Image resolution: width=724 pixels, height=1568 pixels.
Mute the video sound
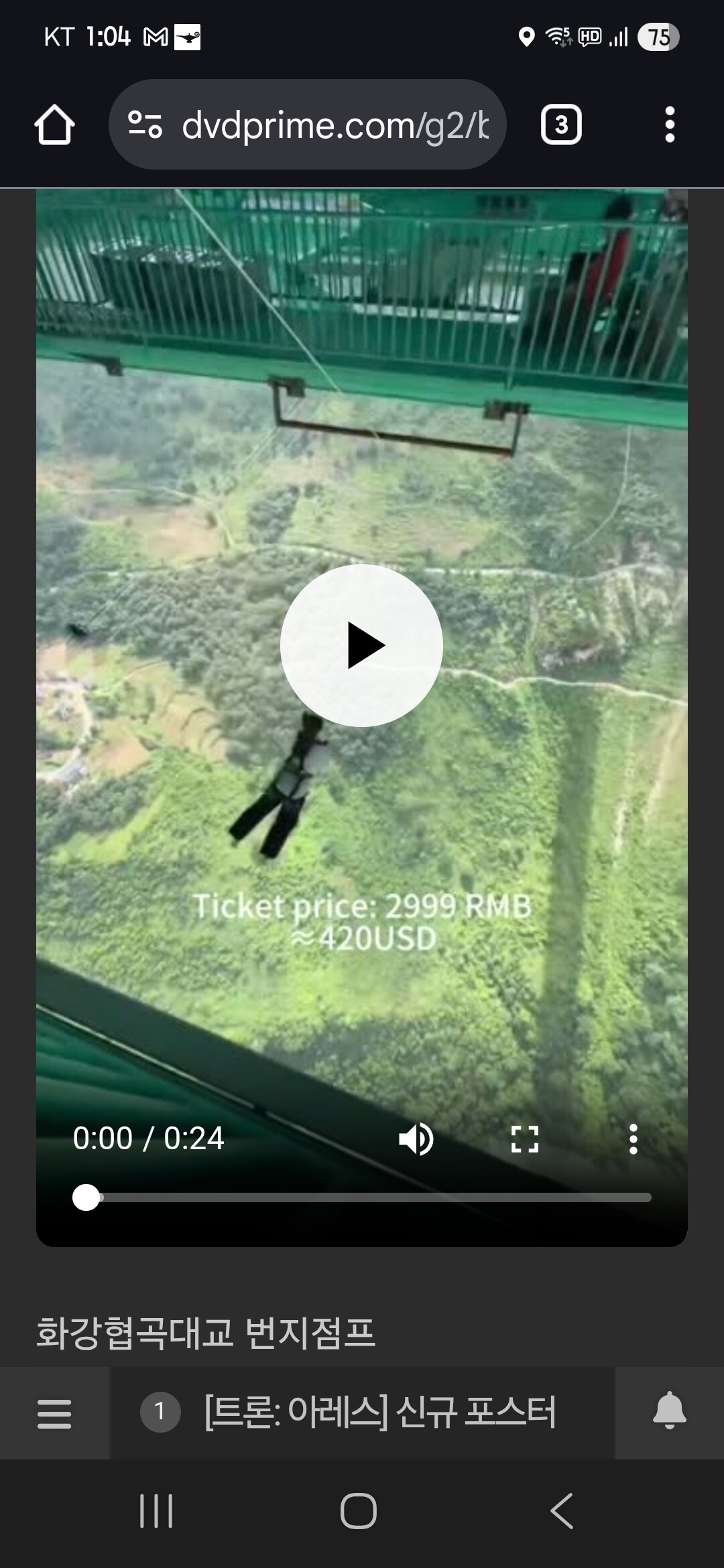pos(416,1138)
